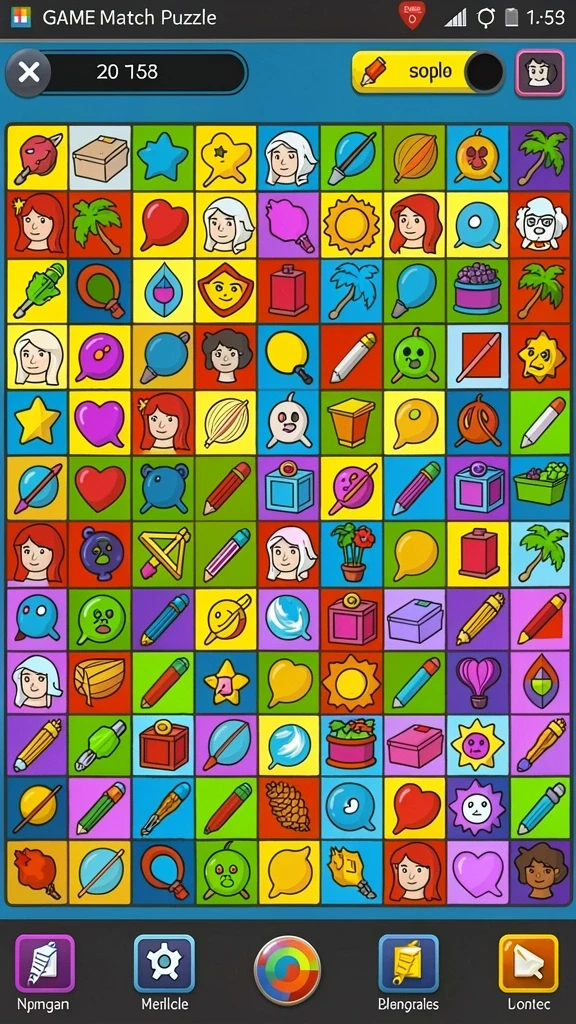The image size is (576, 1024).
Task: Tap the round rainbow swirl button
Action: (x=287, y=970)
